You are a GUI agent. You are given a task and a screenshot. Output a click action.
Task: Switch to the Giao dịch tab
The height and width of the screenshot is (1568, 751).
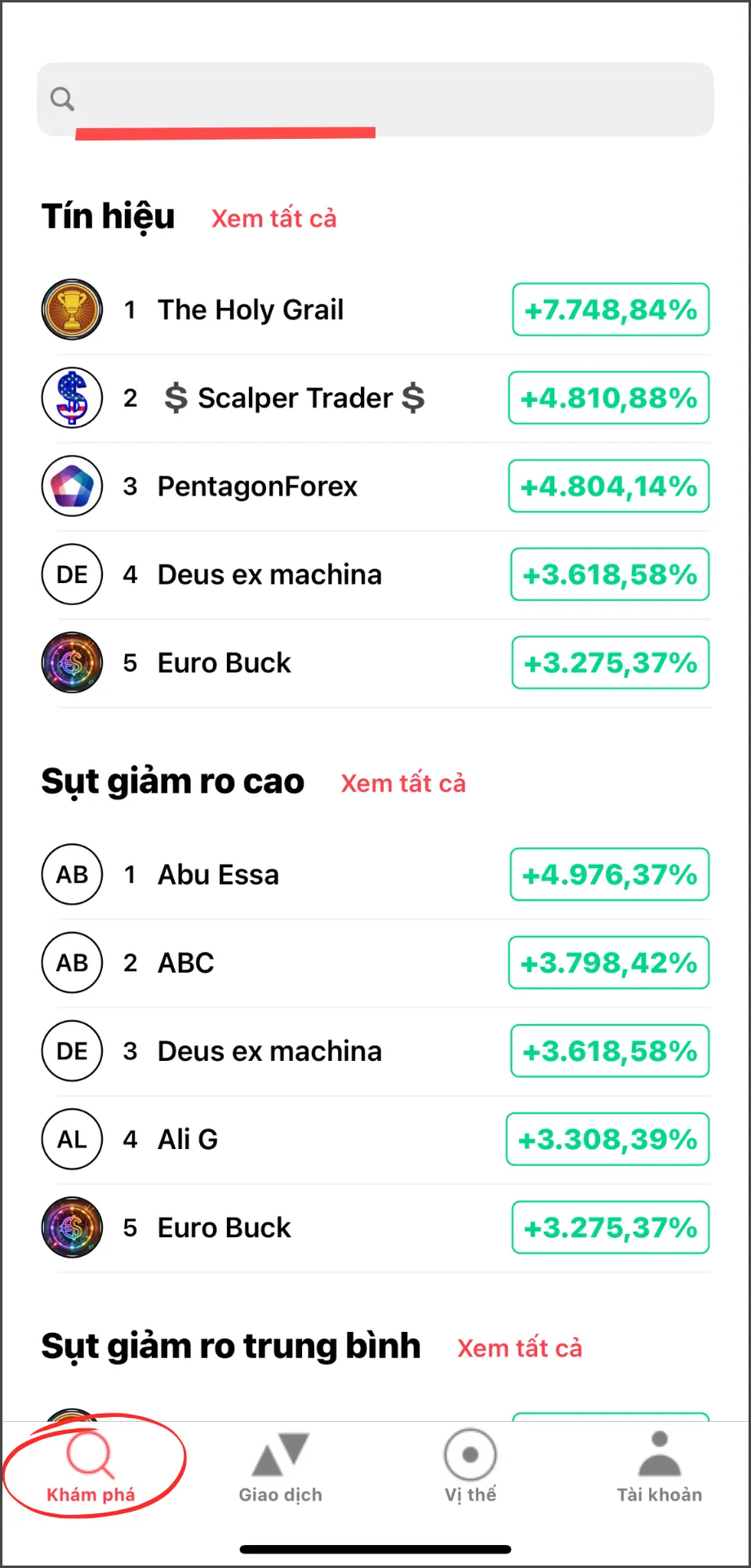coord(281,1467)
